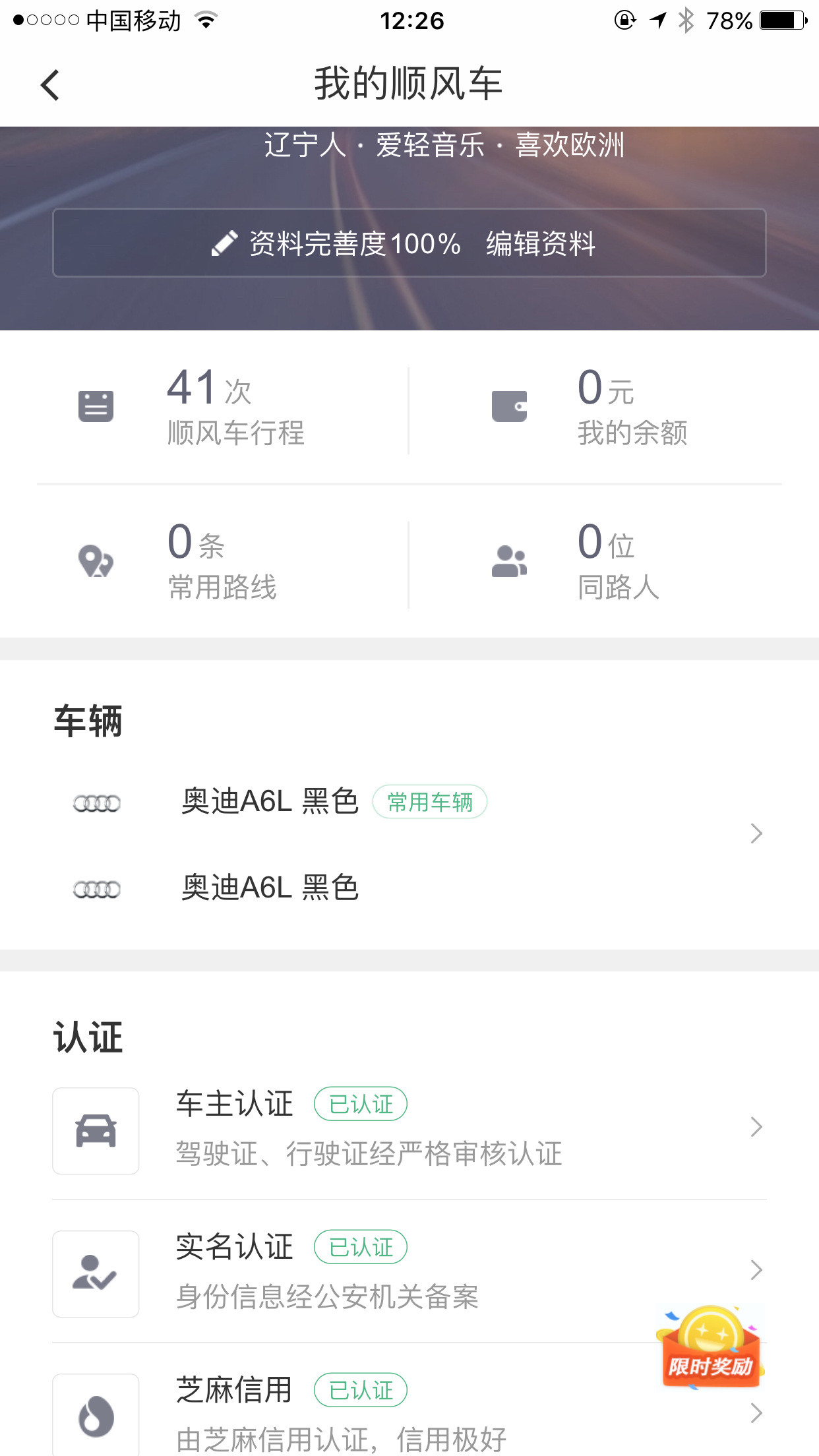Click the car icon for 车主认证
The height and width of the screenshot is (1456, 819).
click(96, 1130)
